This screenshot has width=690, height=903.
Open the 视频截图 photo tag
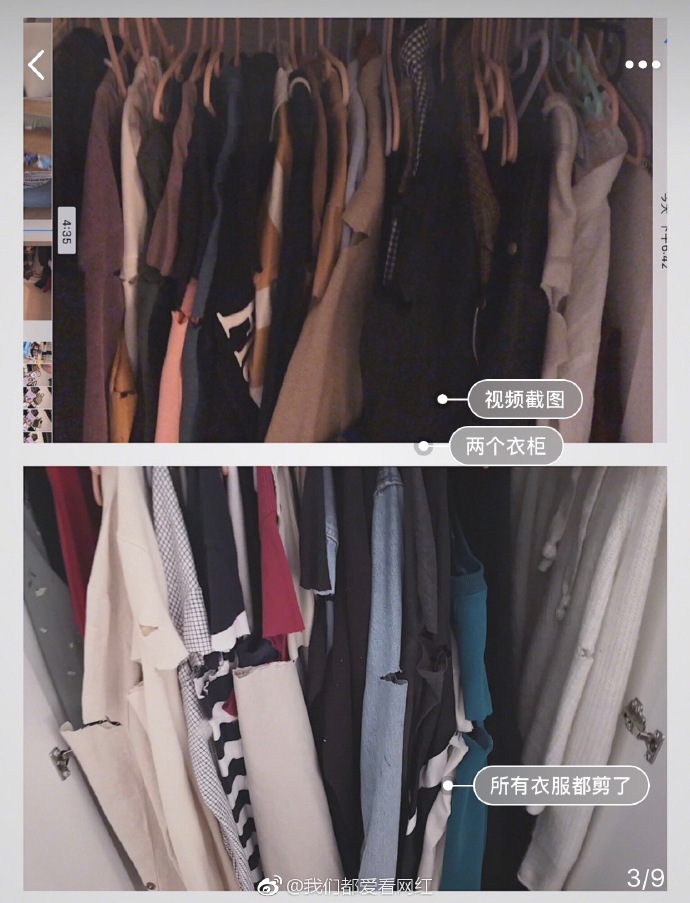coord(524,400)
